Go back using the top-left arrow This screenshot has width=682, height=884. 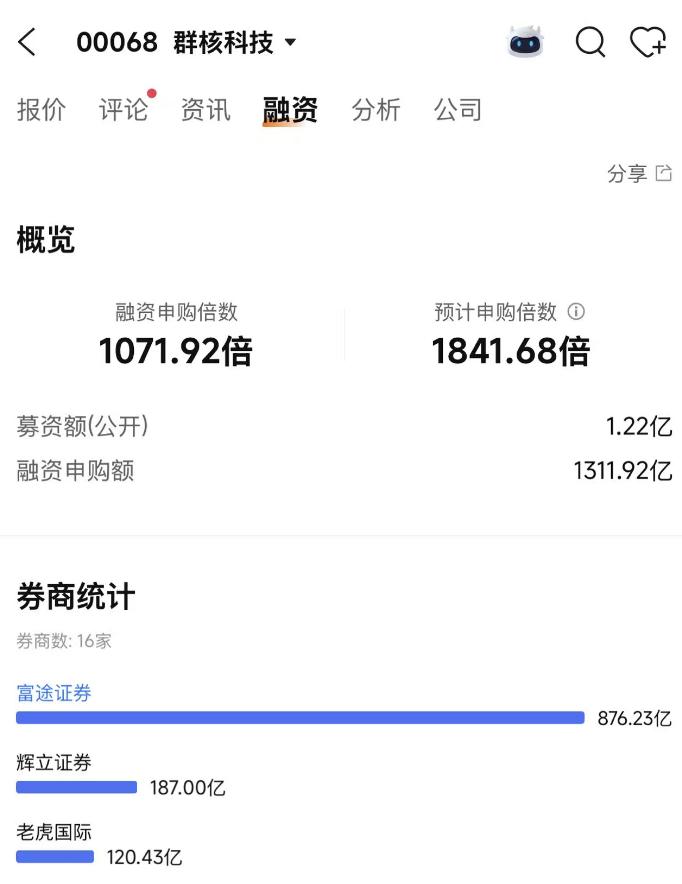click(x=27, y=42)
